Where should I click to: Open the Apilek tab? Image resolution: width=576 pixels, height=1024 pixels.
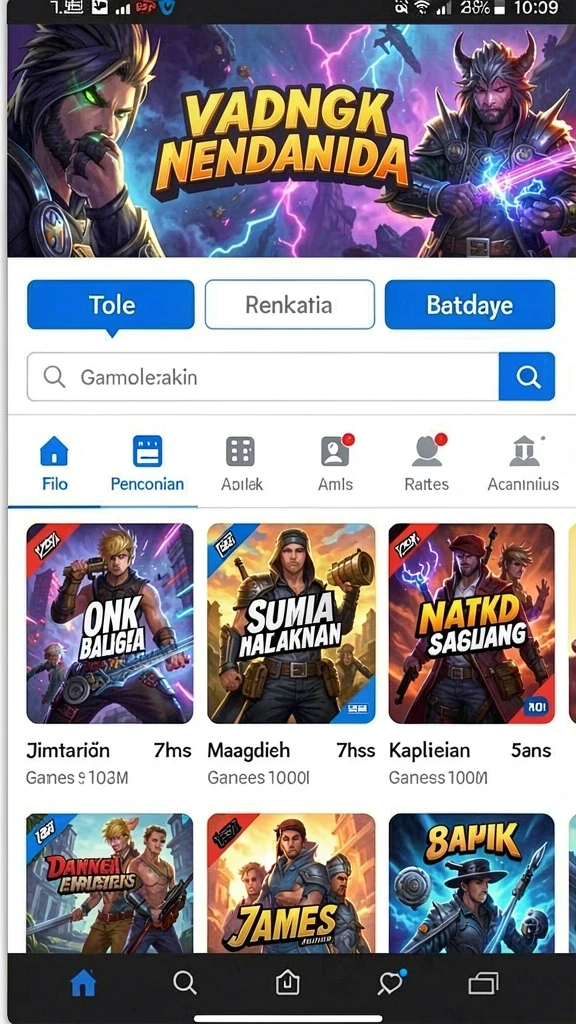241,464
